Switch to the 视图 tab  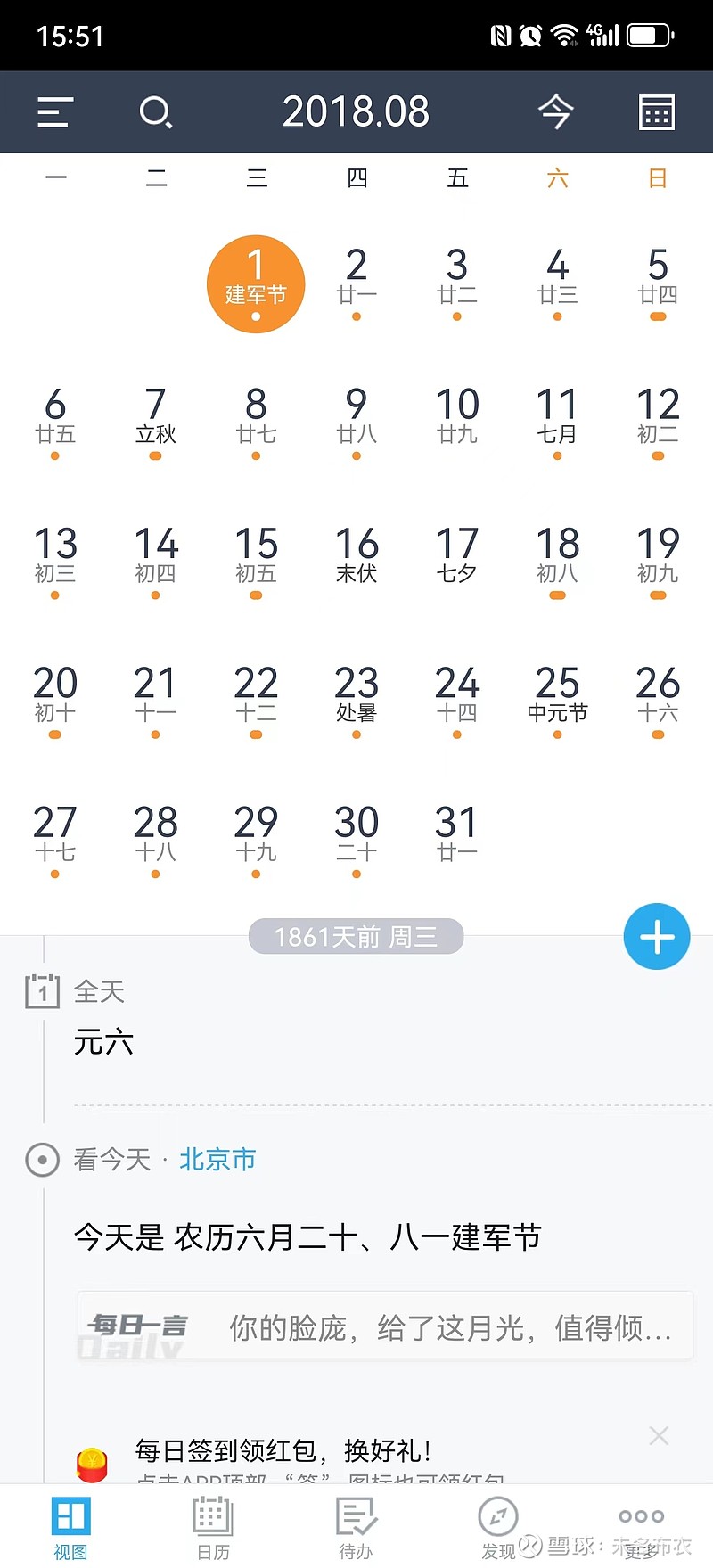pyautogui.click(x=70, y=1528)
